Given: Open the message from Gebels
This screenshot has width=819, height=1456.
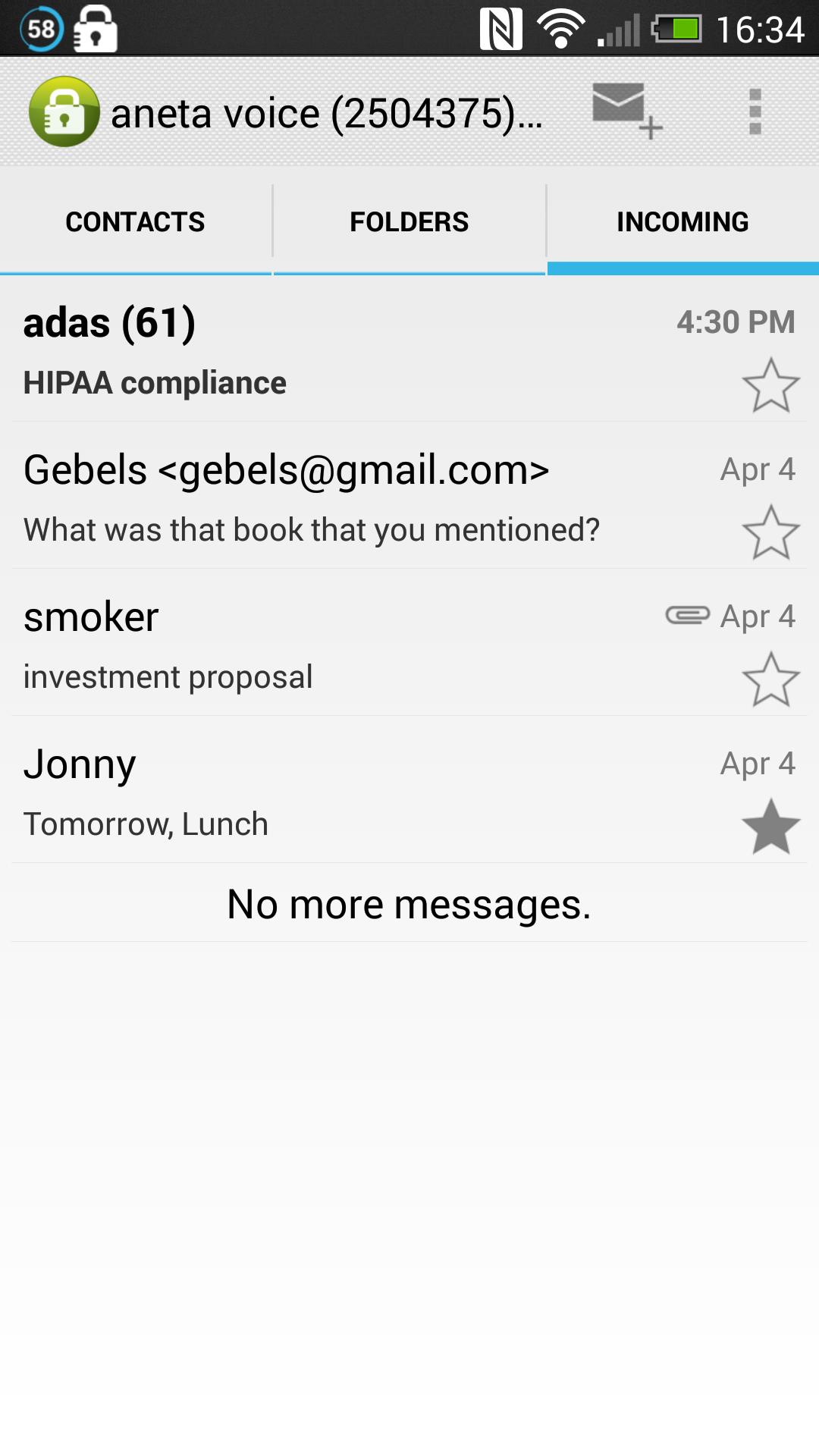Looking at the screenshot, I should [x=341, y=497].
